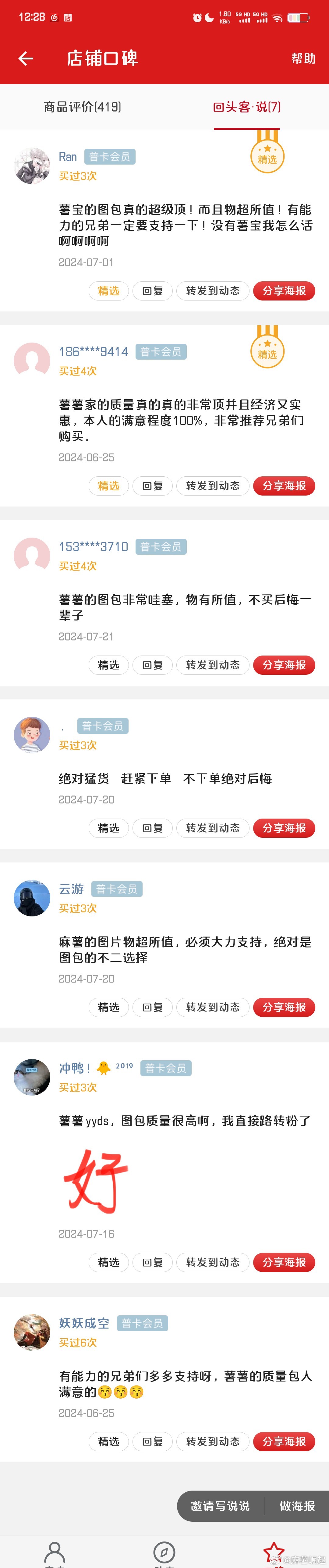329x1568 pixels.
Task: Select the 回头客·说(7) tab
Action: click(x=246, y=107)
